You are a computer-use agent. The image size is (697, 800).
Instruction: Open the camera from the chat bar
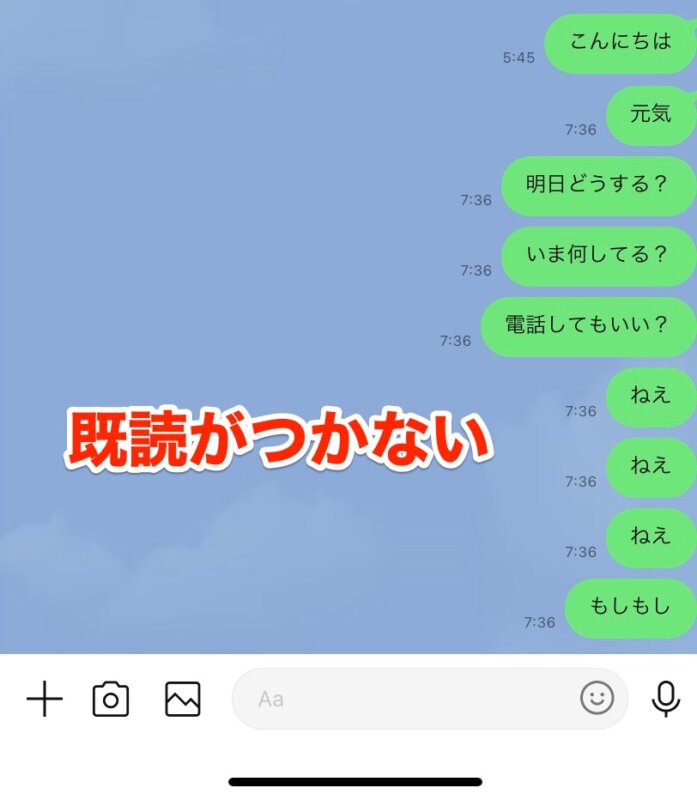pos(111,699)
